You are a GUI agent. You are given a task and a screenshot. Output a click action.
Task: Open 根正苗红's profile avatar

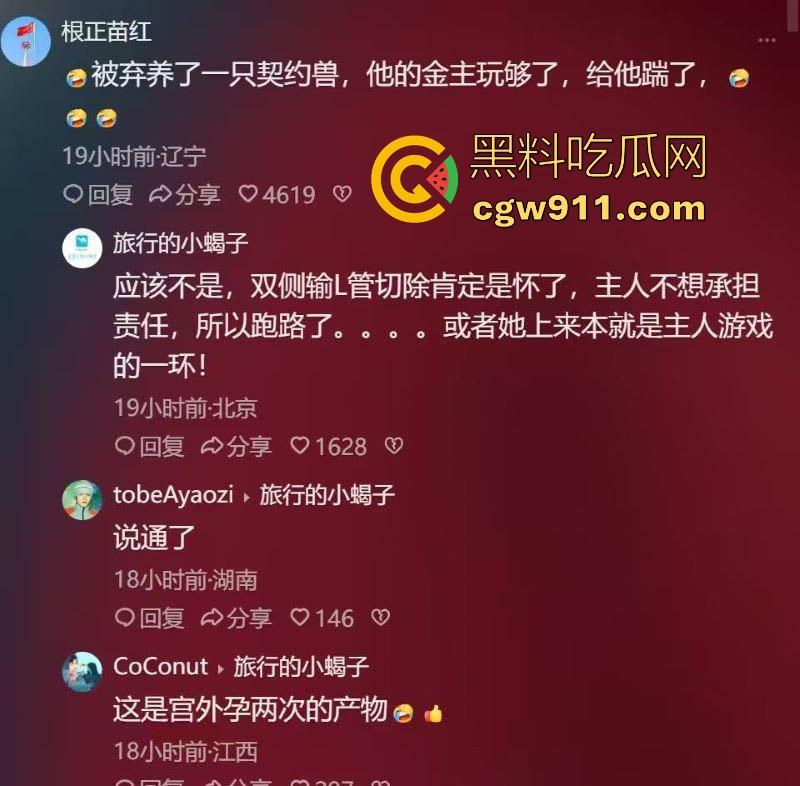(x=26, y=39)
